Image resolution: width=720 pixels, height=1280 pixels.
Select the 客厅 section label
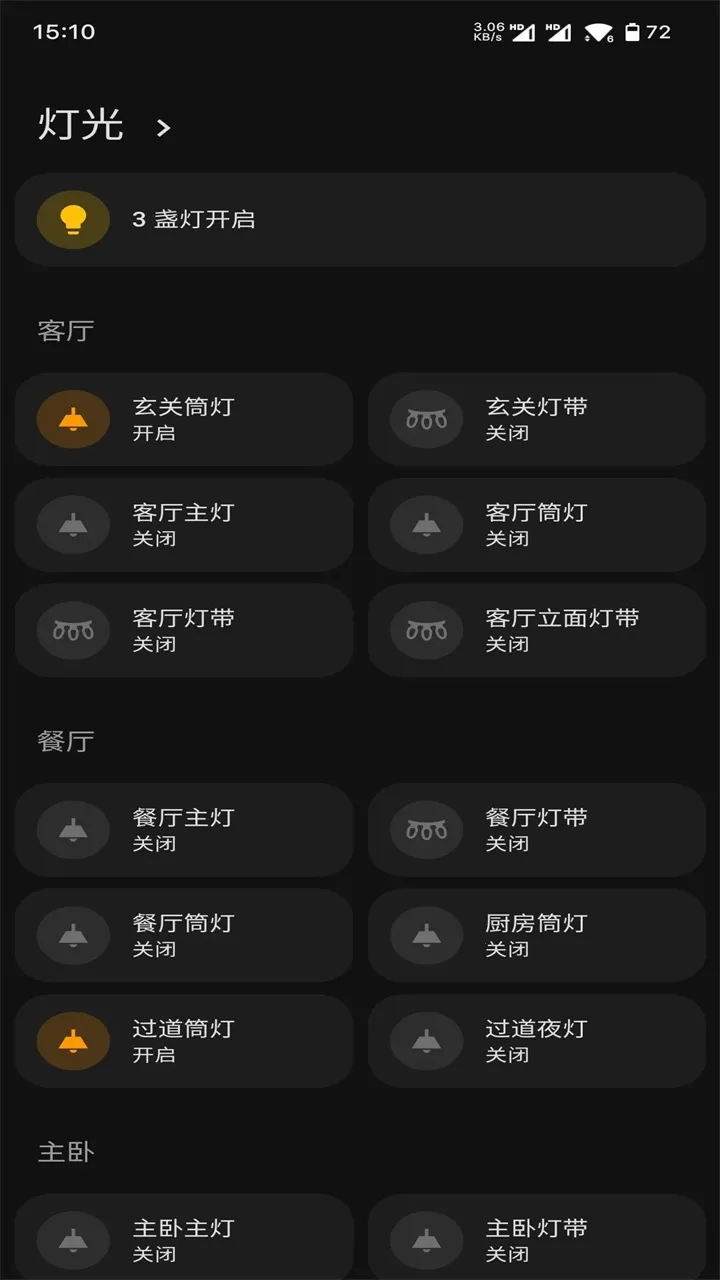62,330
